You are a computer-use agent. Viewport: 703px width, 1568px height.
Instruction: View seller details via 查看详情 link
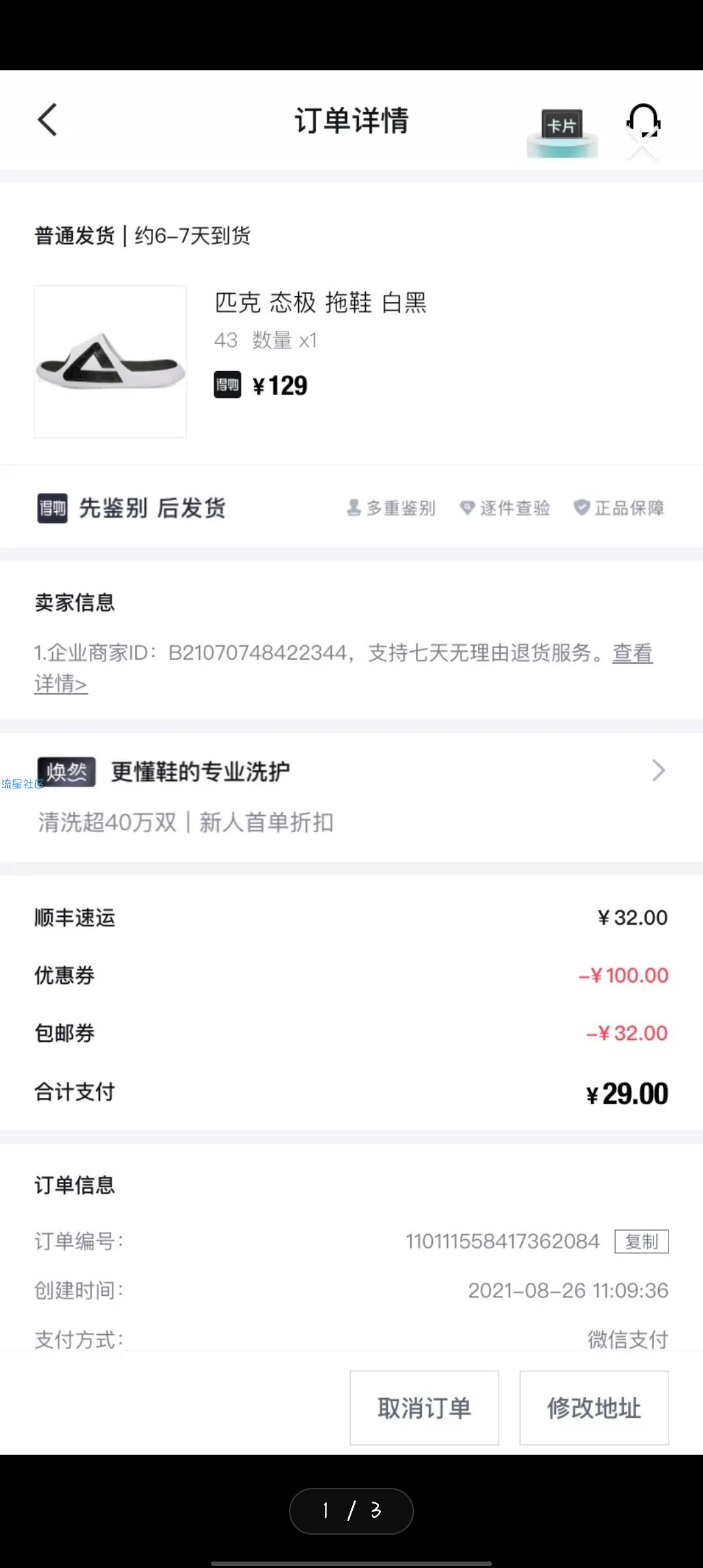(x=631, y=653)
